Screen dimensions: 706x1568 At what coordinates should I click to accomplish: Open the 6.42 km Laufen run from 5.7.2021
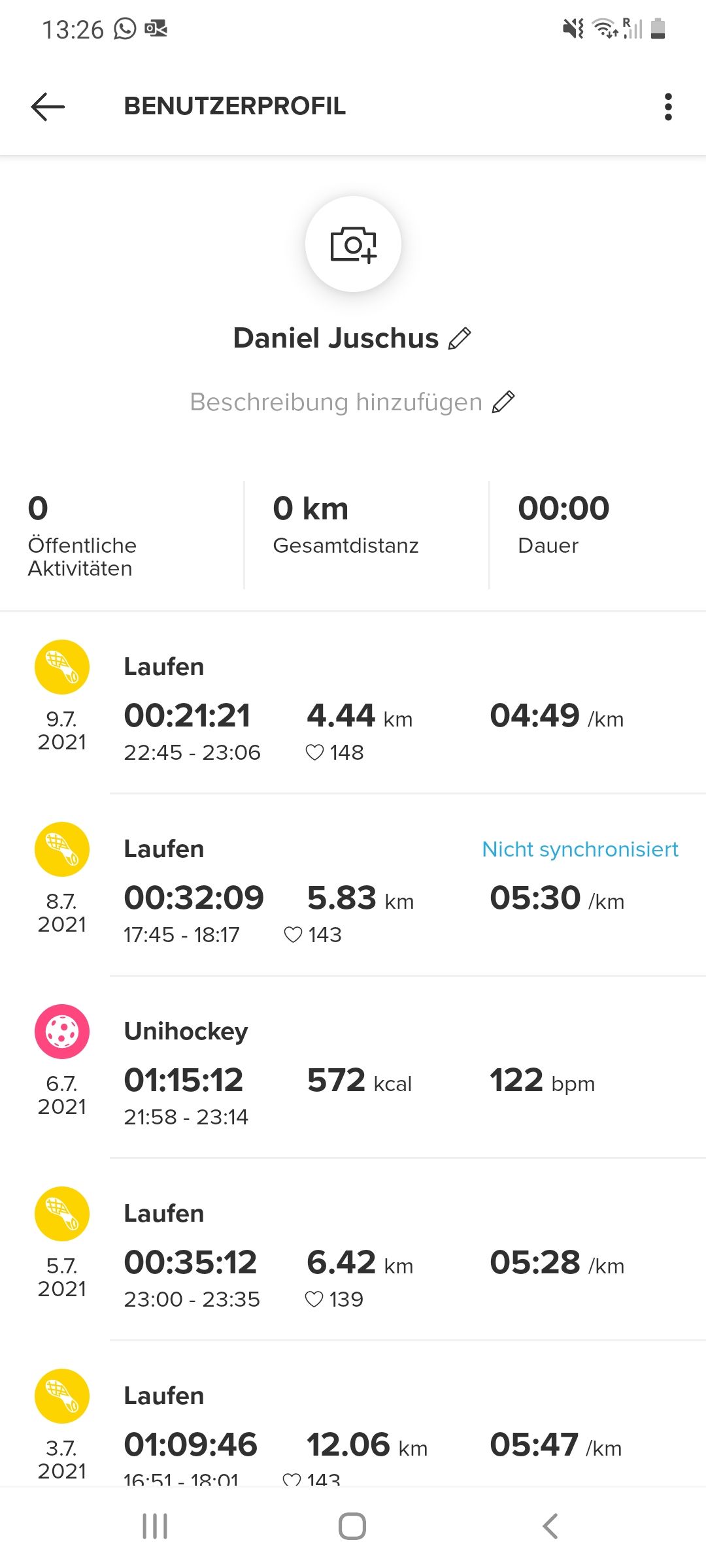(x=353, y=1250)
